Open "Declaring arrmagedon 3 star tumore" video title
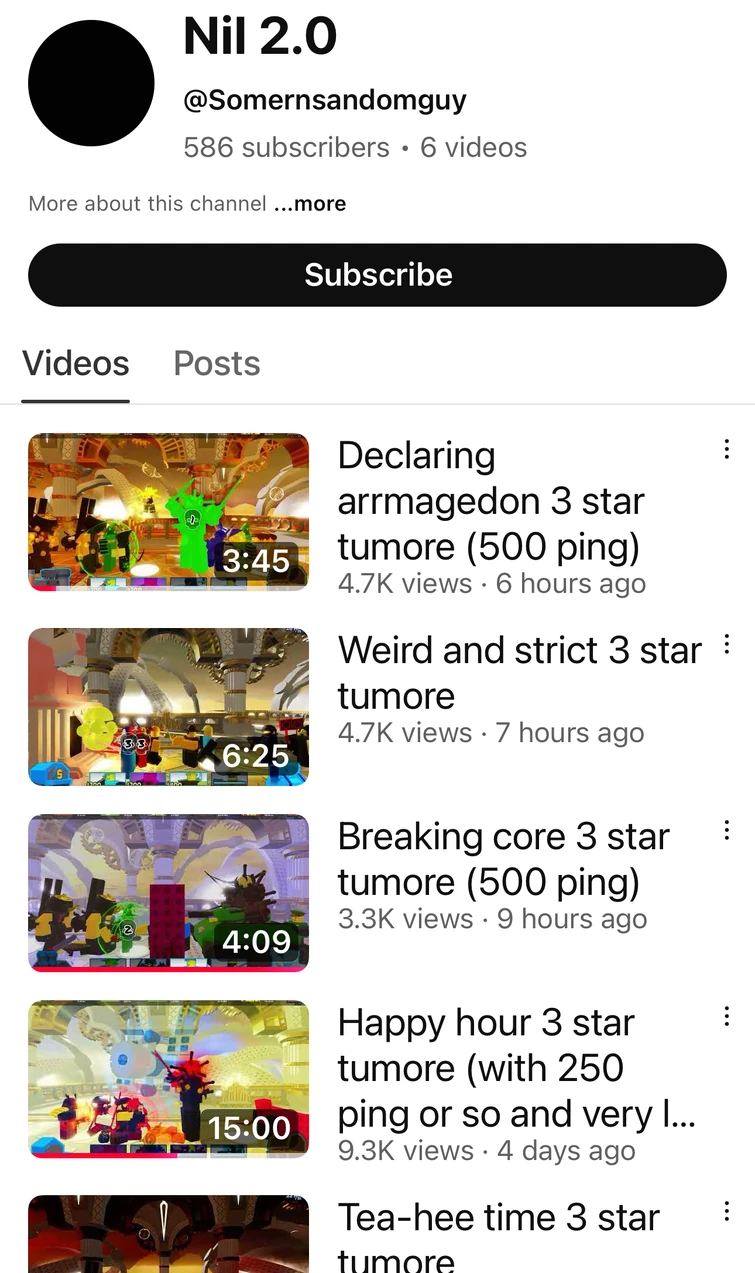Screen dimensions: 755x1273 coord(490,500)
